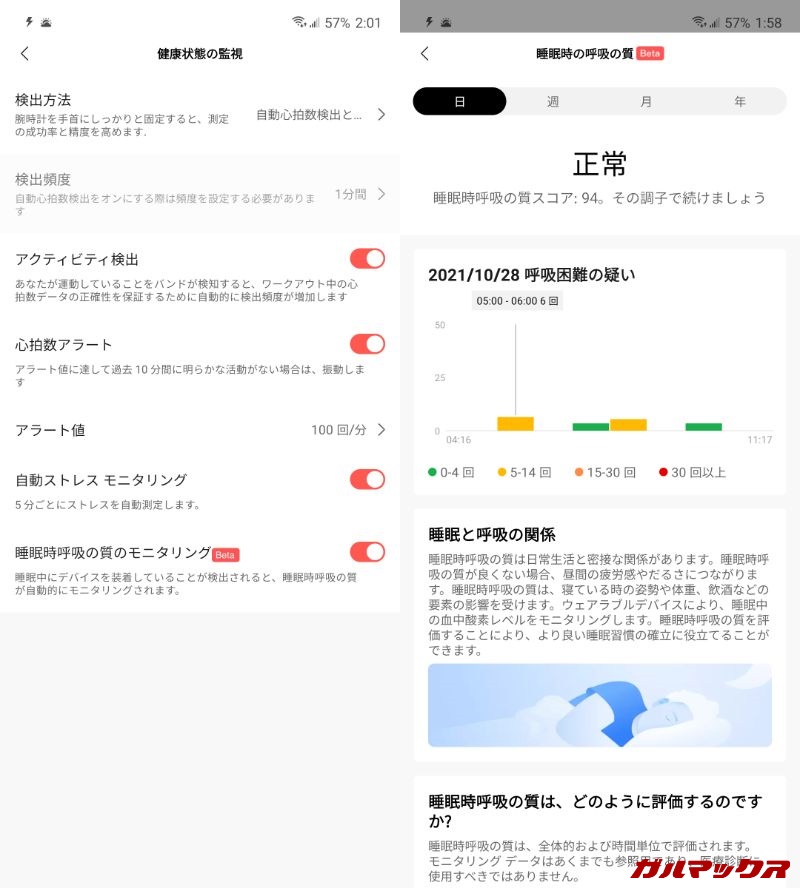Toggle アクティビティ検出 switch

[x=367, y=259]
